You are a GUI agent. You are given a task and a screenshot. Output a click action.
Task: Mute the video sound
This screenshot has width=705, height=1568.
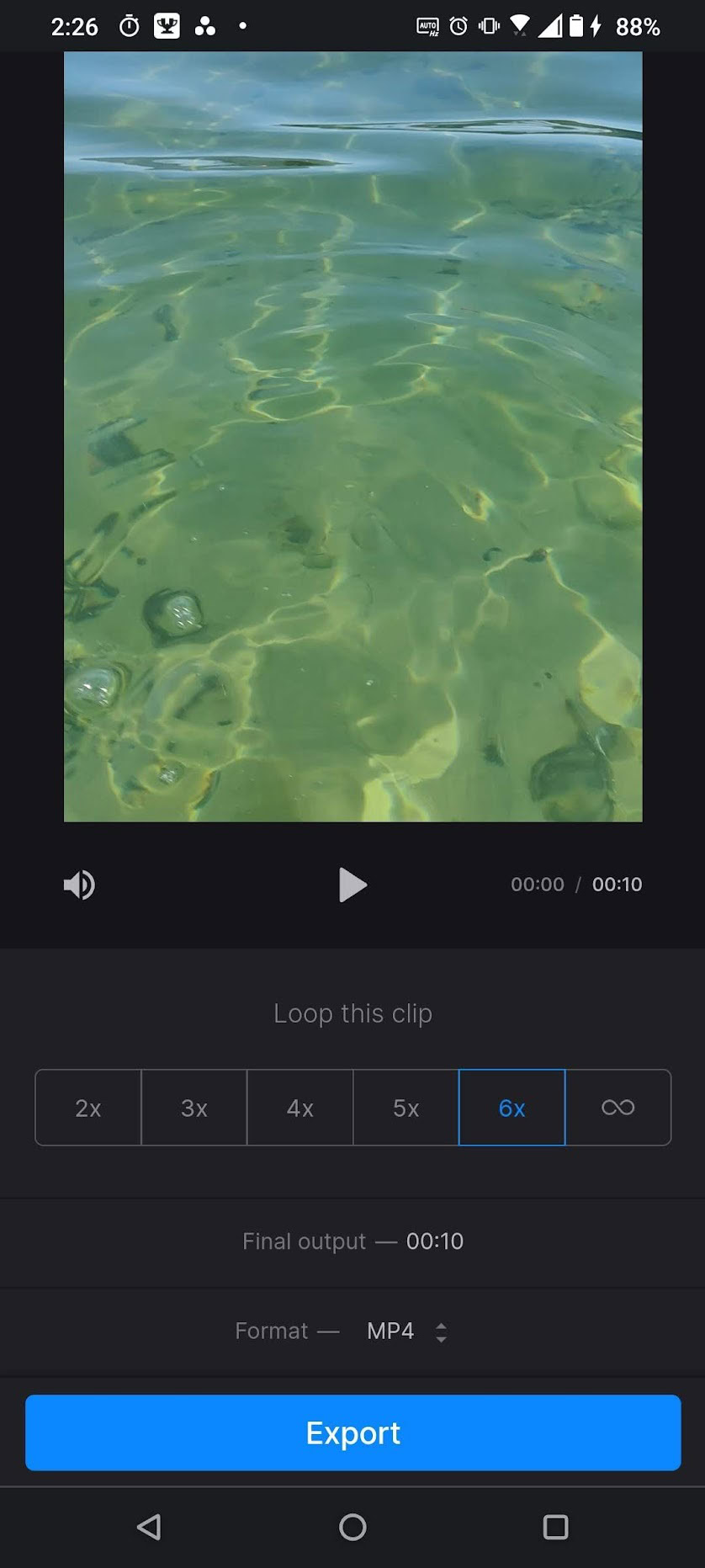pos(79,885)
